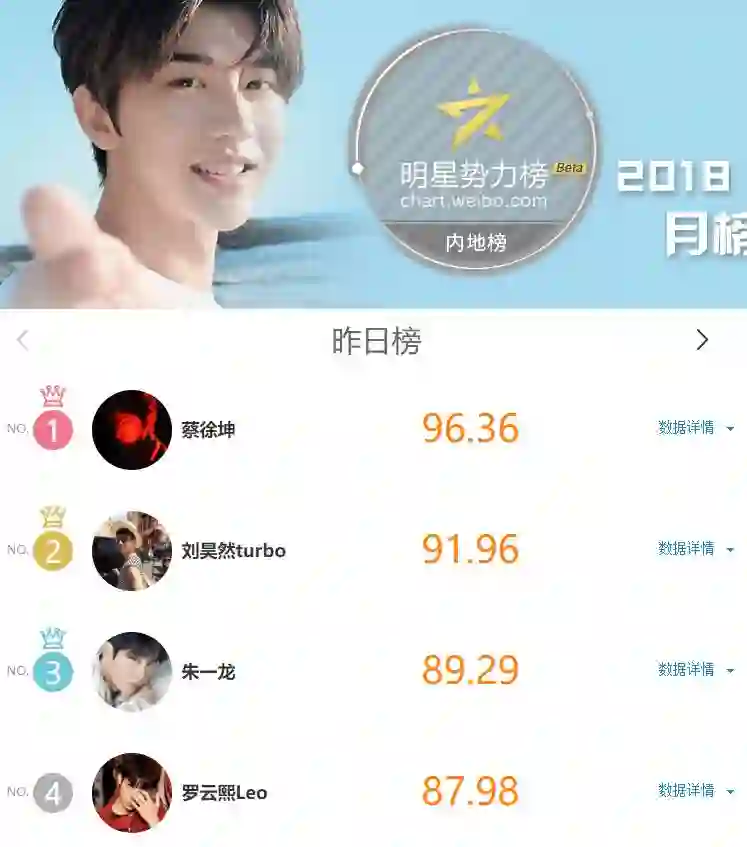View 罗云熙Leo's ranking entry
Viewport: 747px width, 847px height.
(x=223, y=793)
